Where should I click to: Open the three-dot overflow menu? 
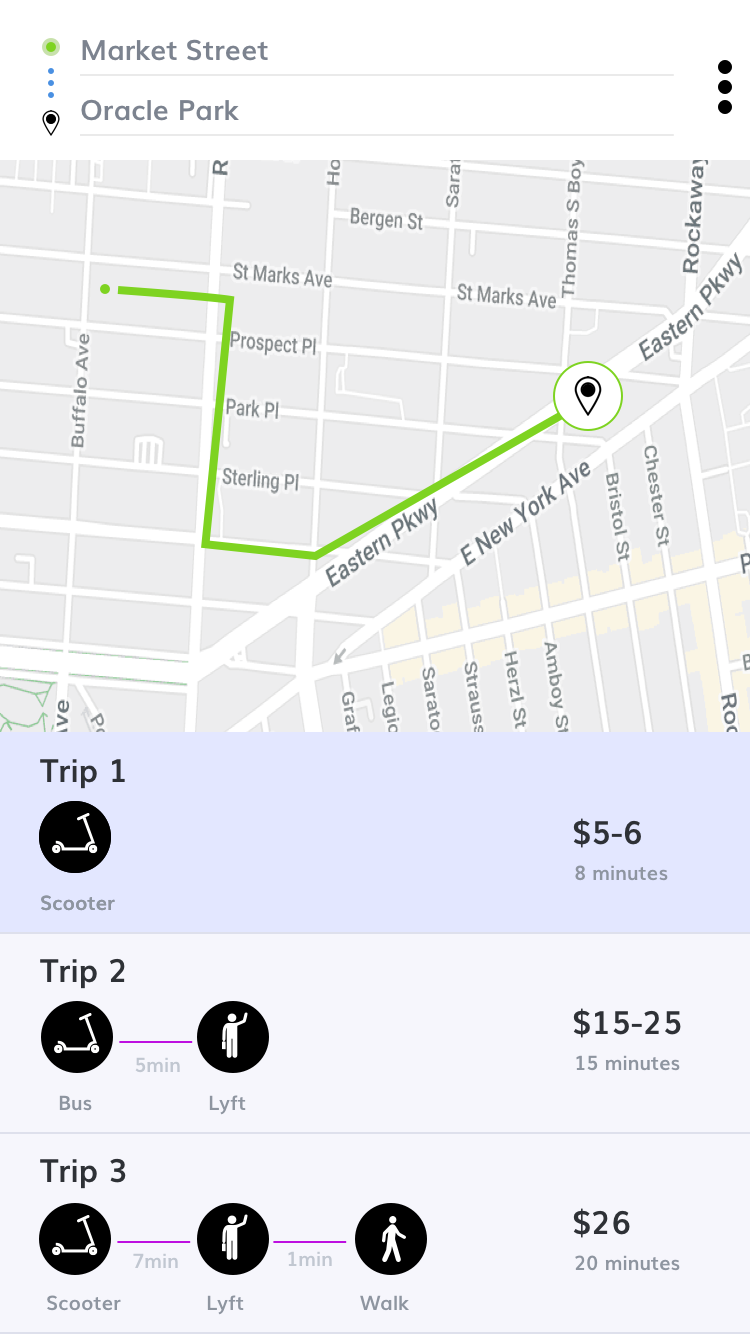point(725,88)
